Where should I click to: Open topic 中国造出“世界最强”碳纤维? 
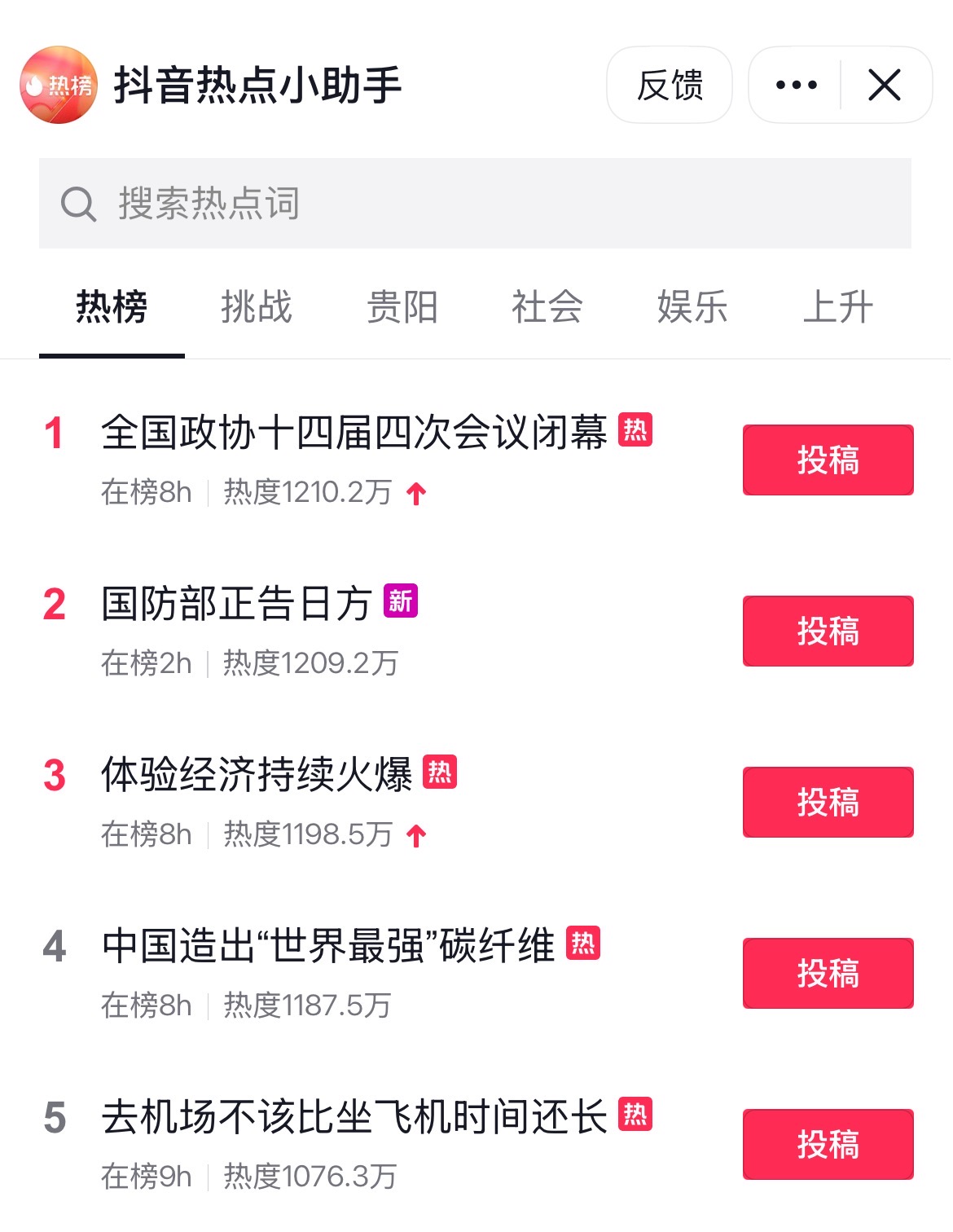click(327, 946)
